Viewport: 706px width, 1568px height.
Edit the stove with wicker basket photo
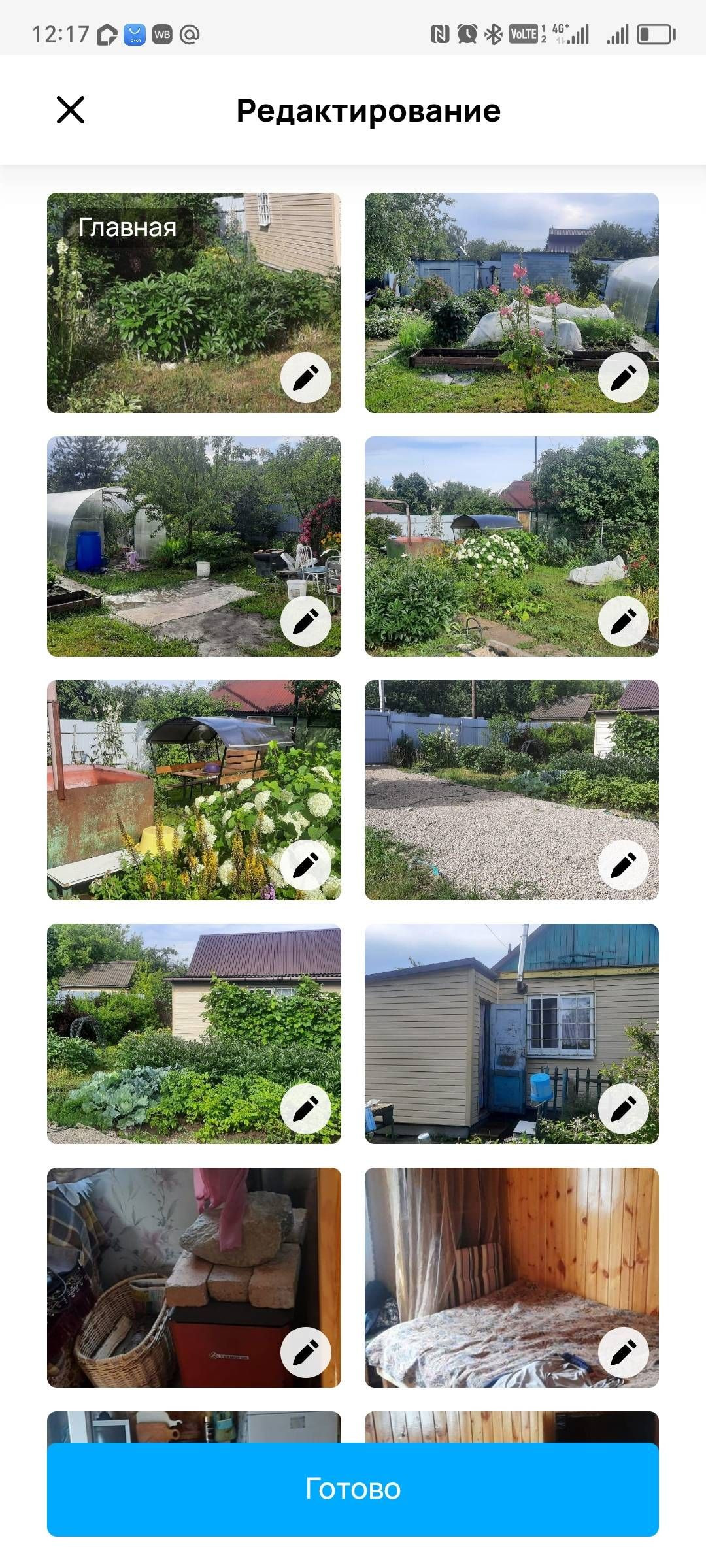click(305, 1352)
